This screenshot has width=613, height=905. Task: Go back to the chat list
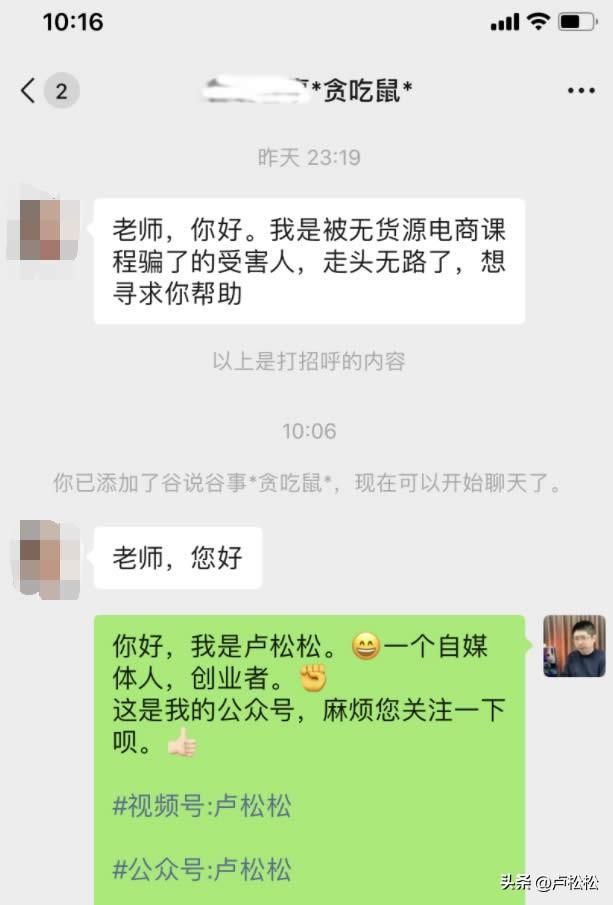(28, 91)
